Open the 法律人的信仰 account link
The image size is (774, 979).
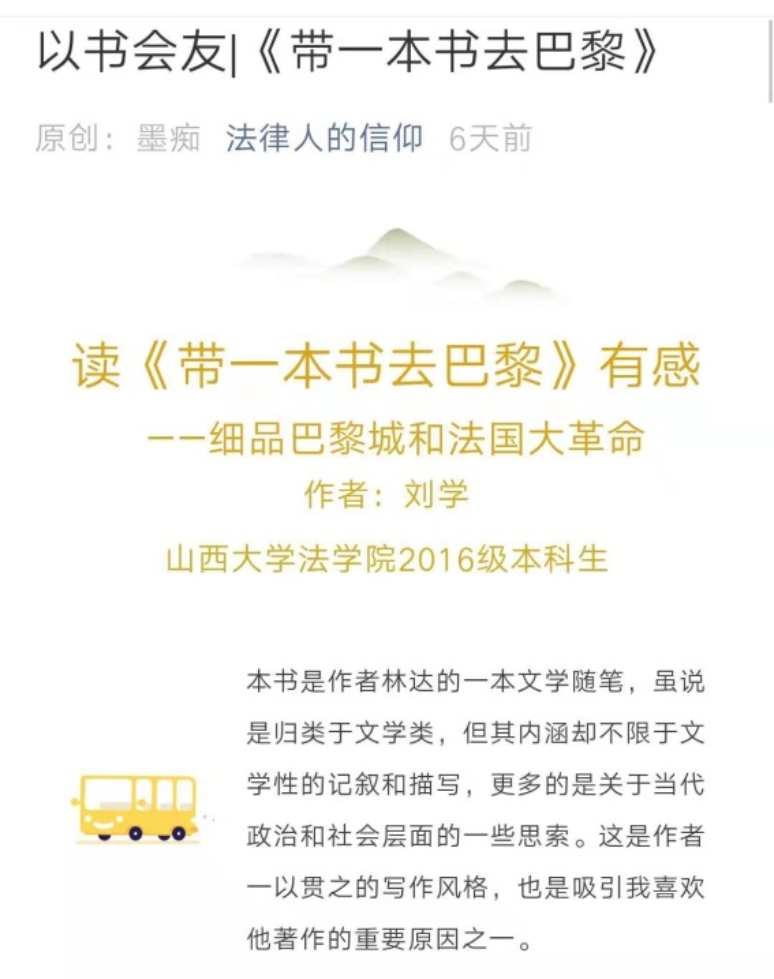point(324,138)
